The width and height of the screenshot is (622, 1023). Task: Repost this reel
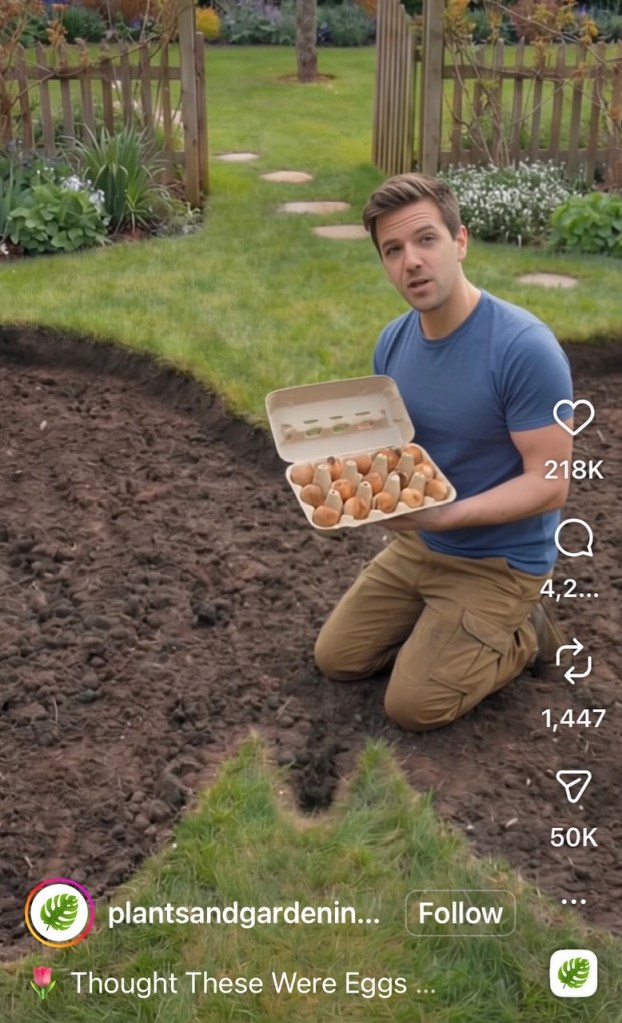point(573,662)
